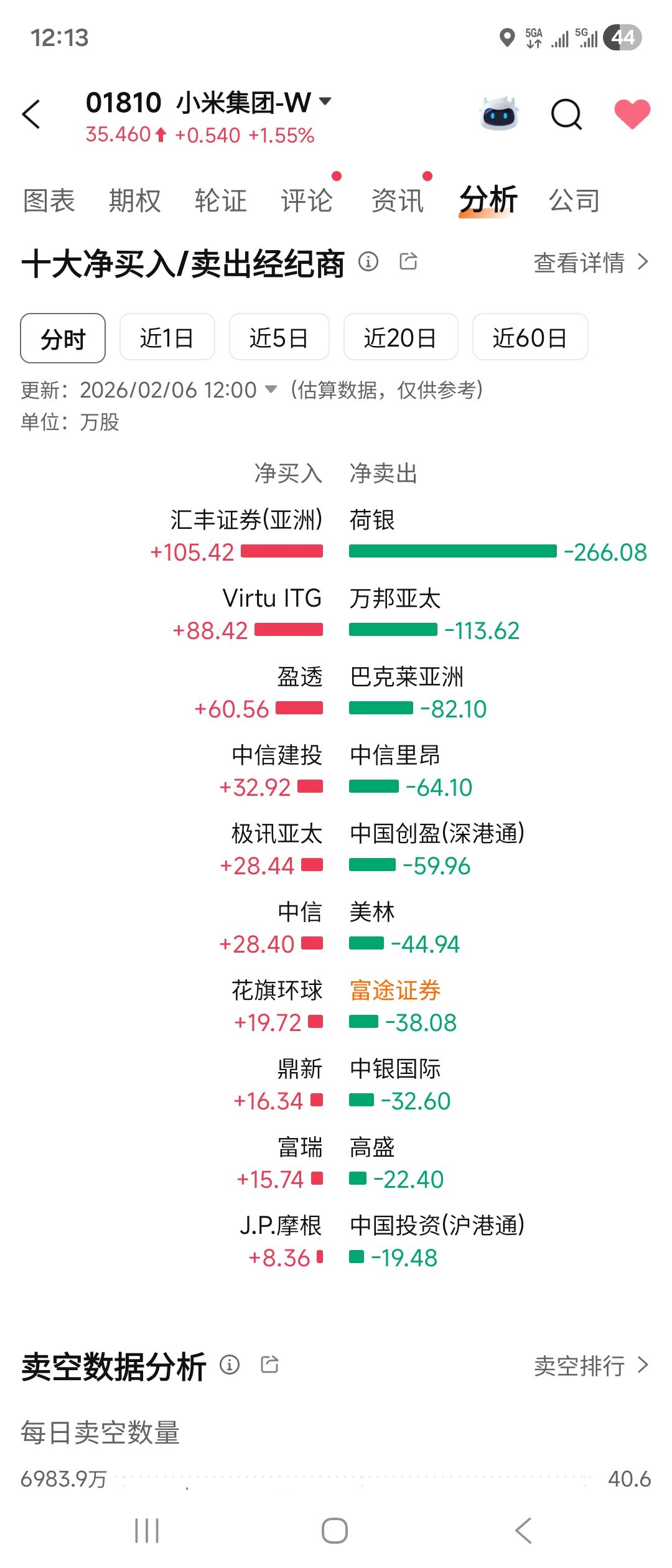Remove 小米集团-W from favorites via heart
The width and height of the screenshot is (672, 1568).
pos(632,114)
